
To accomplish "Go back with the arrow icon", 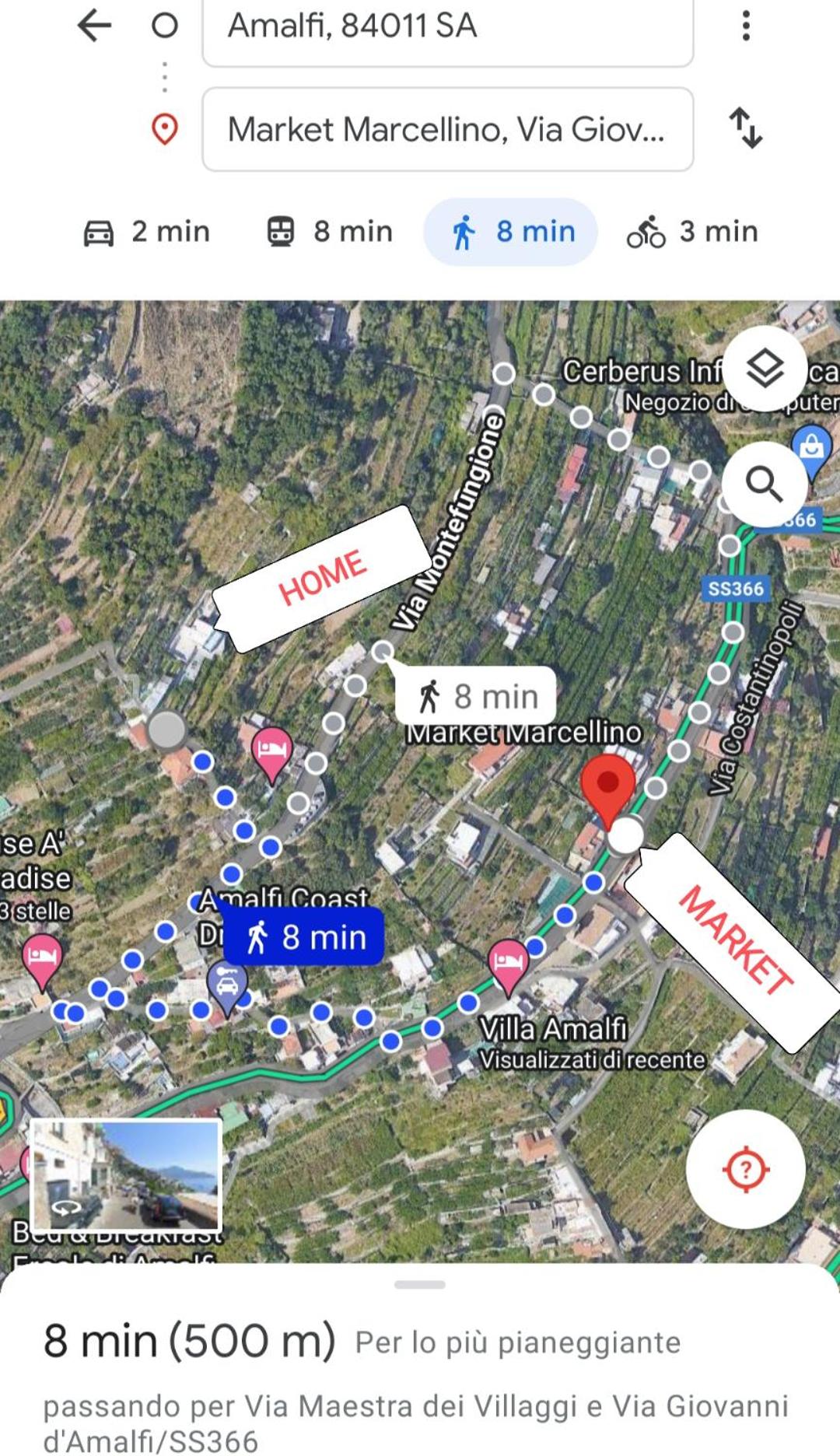I will (94, 25).
